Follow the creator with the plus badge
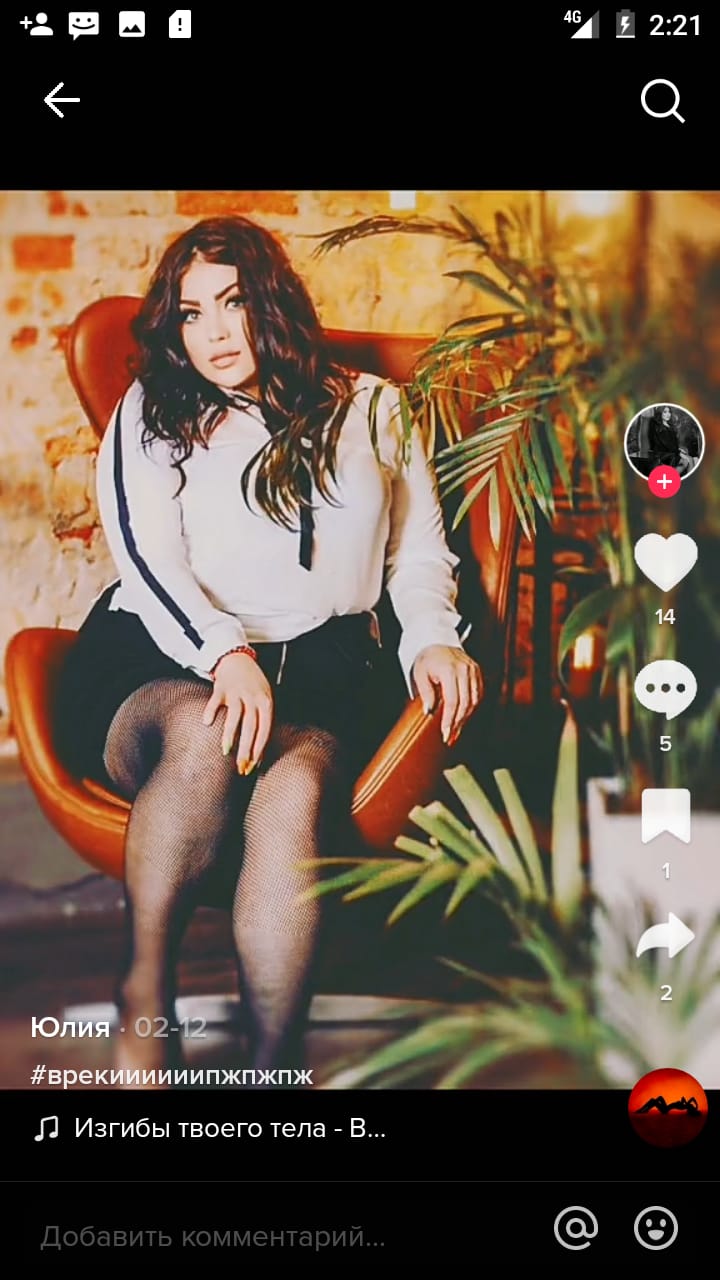Screen dimensions: 720x1280 coord(664,482)
